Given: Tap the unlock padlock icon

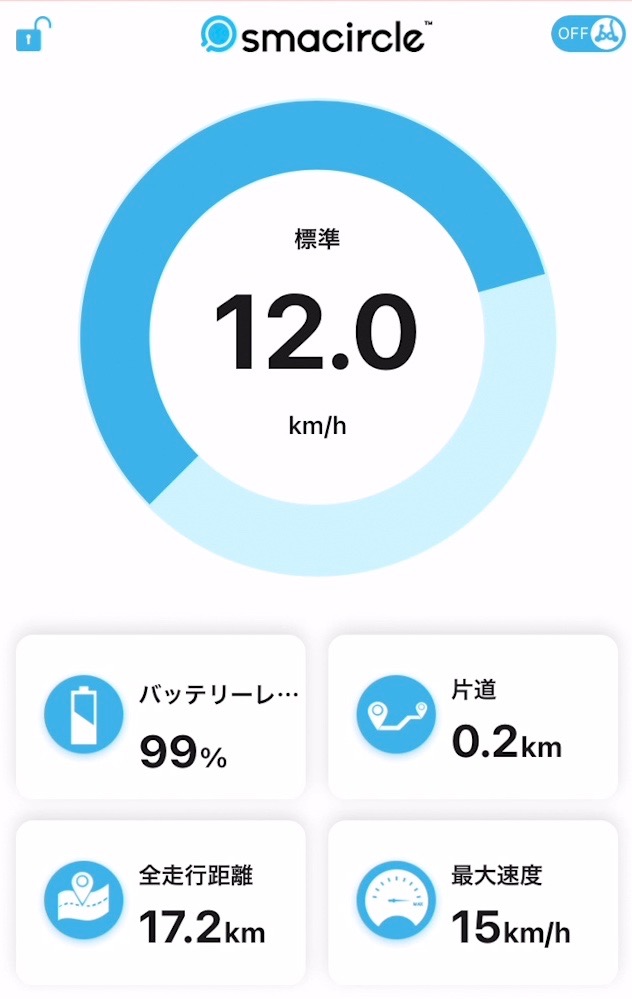Looking at the screenshot, I should pos(30,35).
